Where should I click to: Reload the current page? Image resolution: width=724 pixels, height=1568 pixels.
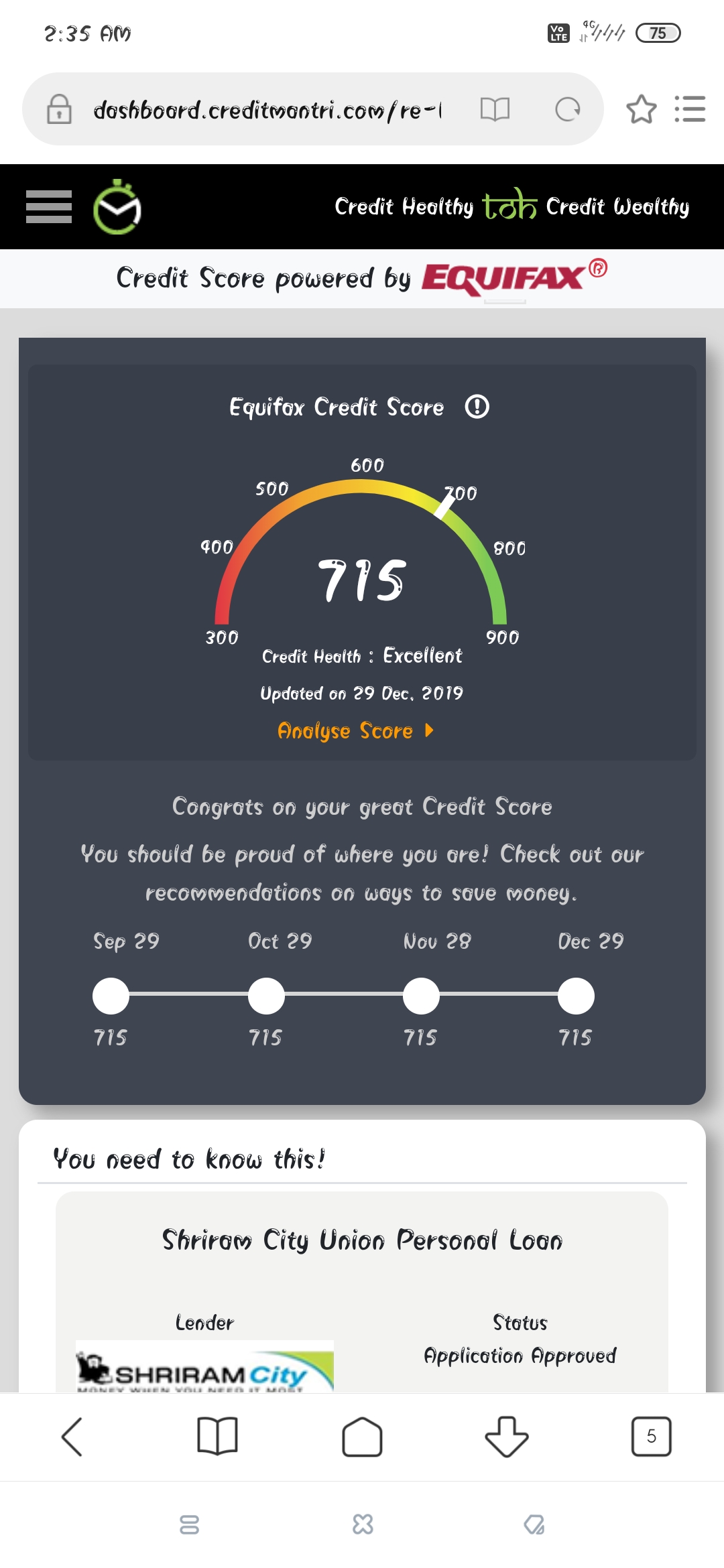(567, 109)
